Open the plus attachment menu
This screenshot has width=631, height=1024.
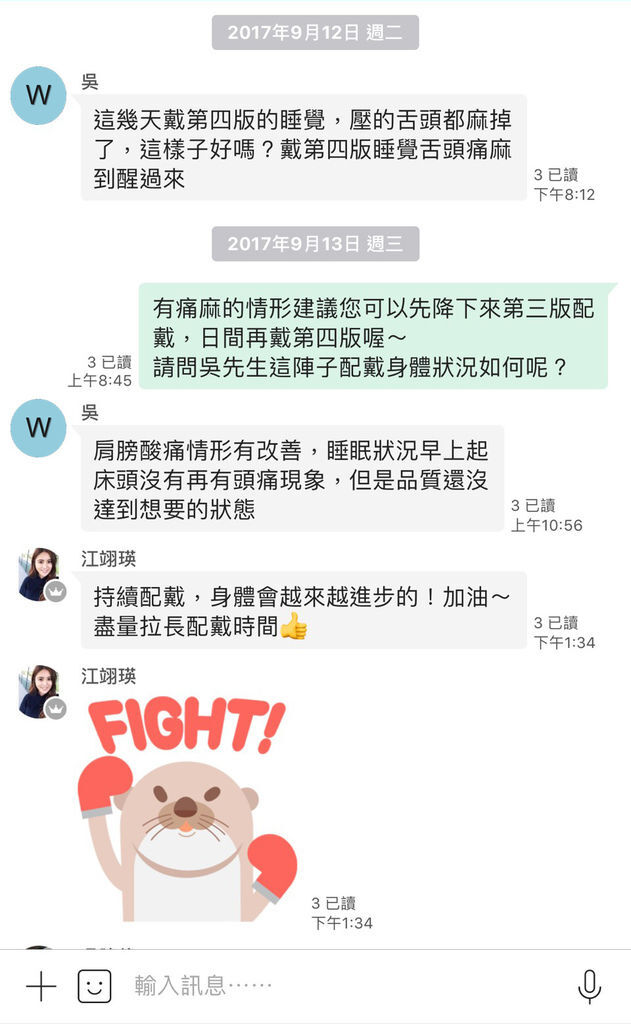(x=41, y=987)
